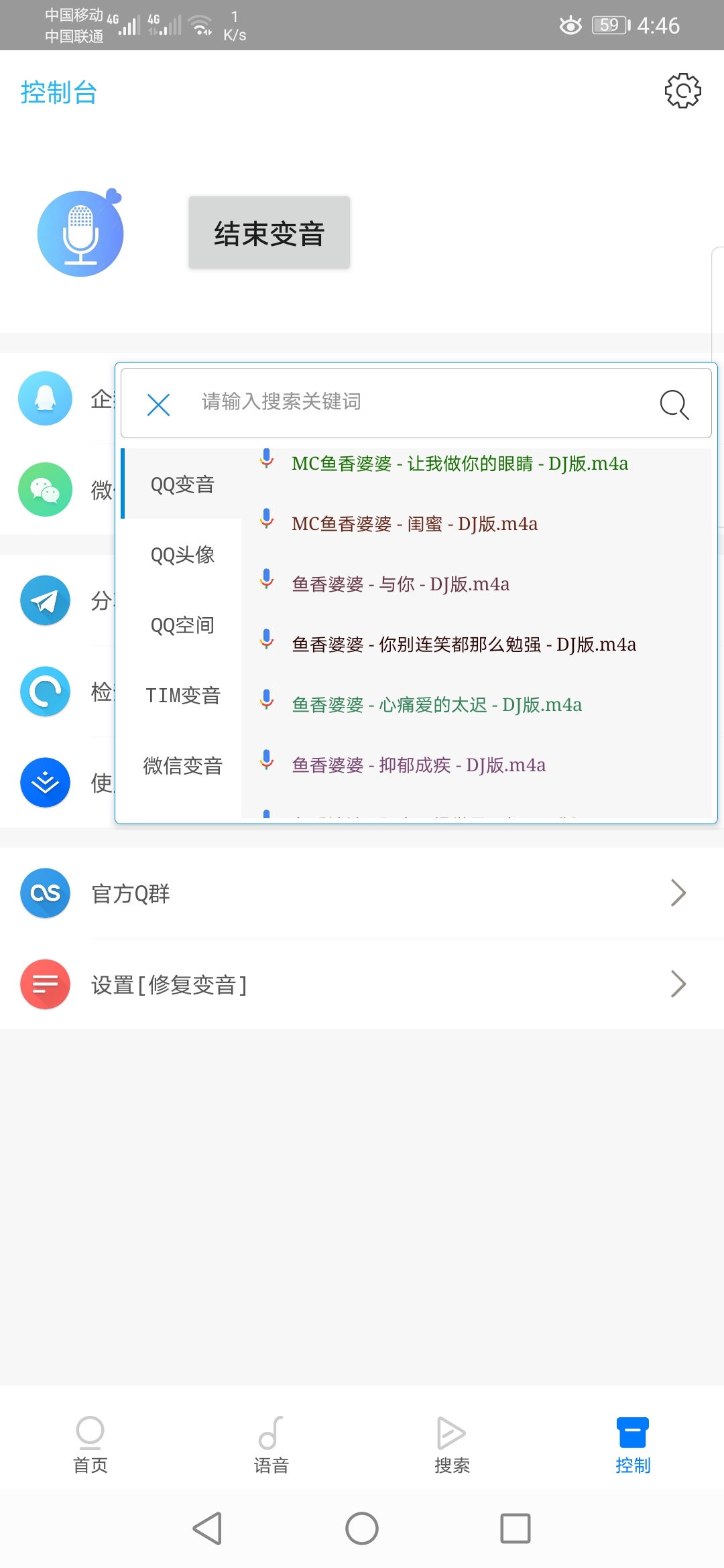724x1568 pixels.
Task: Select the QQ空间 category
Action: coord(182,625)
